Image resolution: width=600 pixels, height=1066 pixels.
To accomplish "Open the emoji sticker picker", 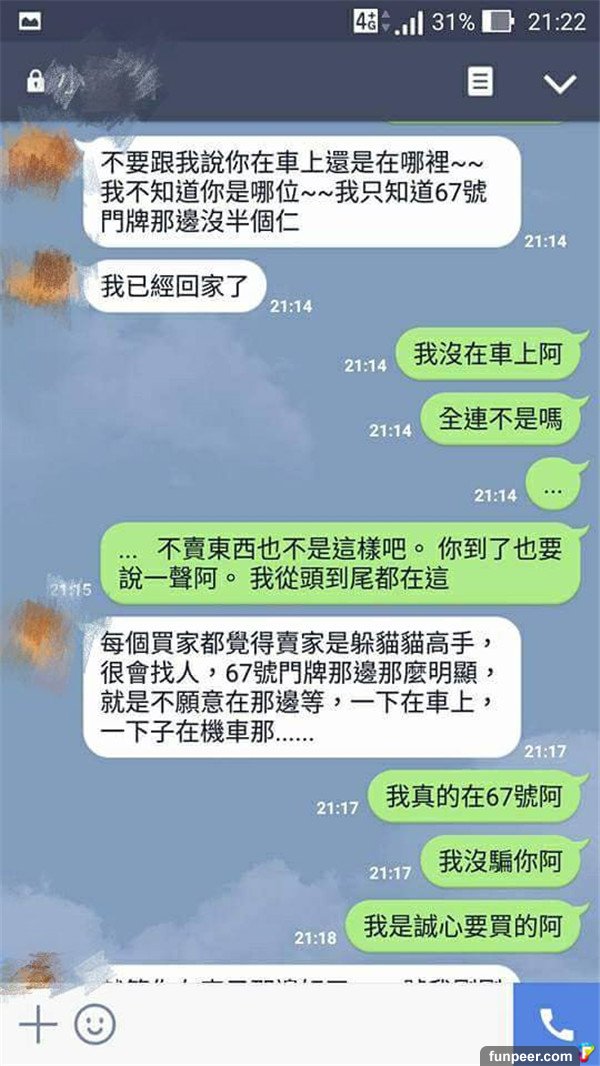I will pyautogui.click(x=95, y=1025).
